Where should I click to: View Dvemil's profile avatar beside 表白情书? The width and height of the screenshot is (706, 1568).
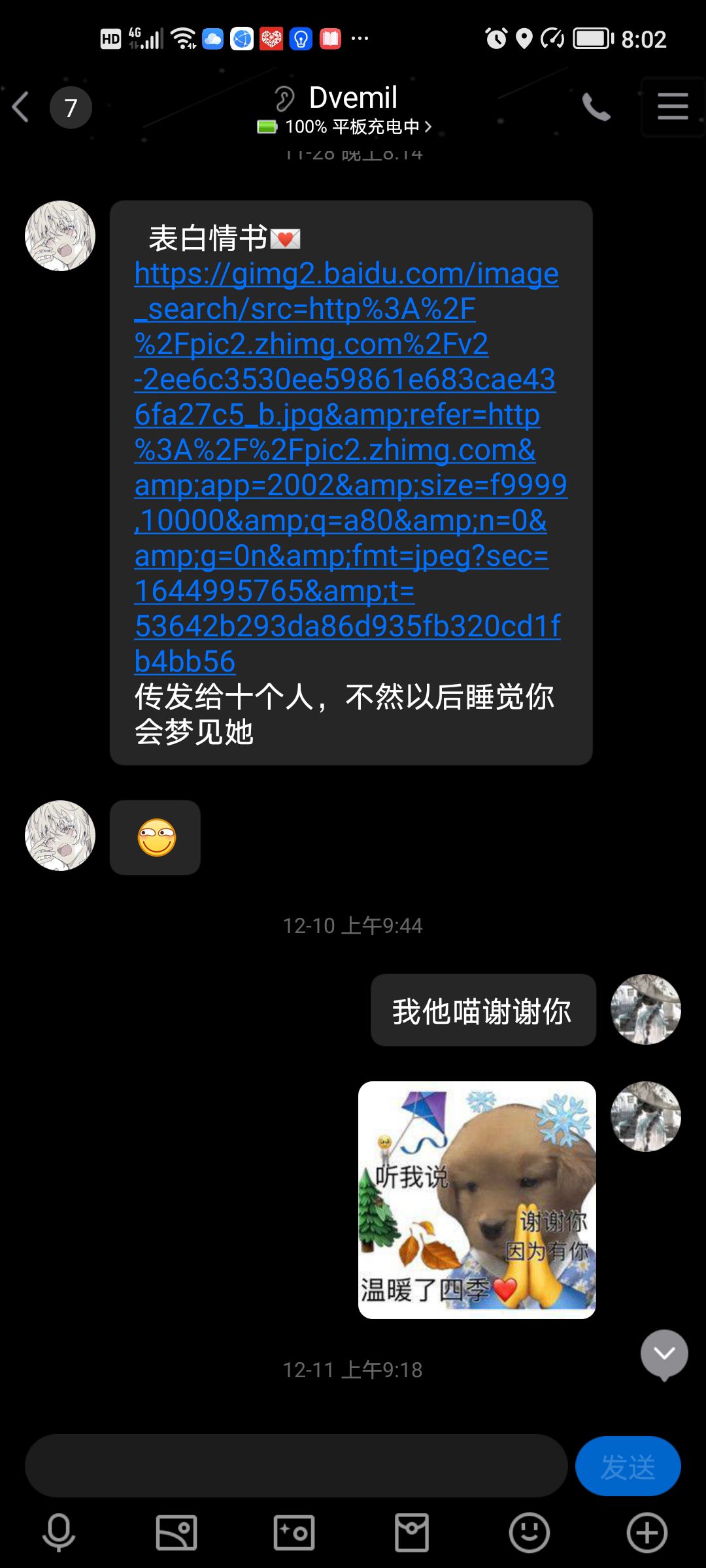point(60,236)
